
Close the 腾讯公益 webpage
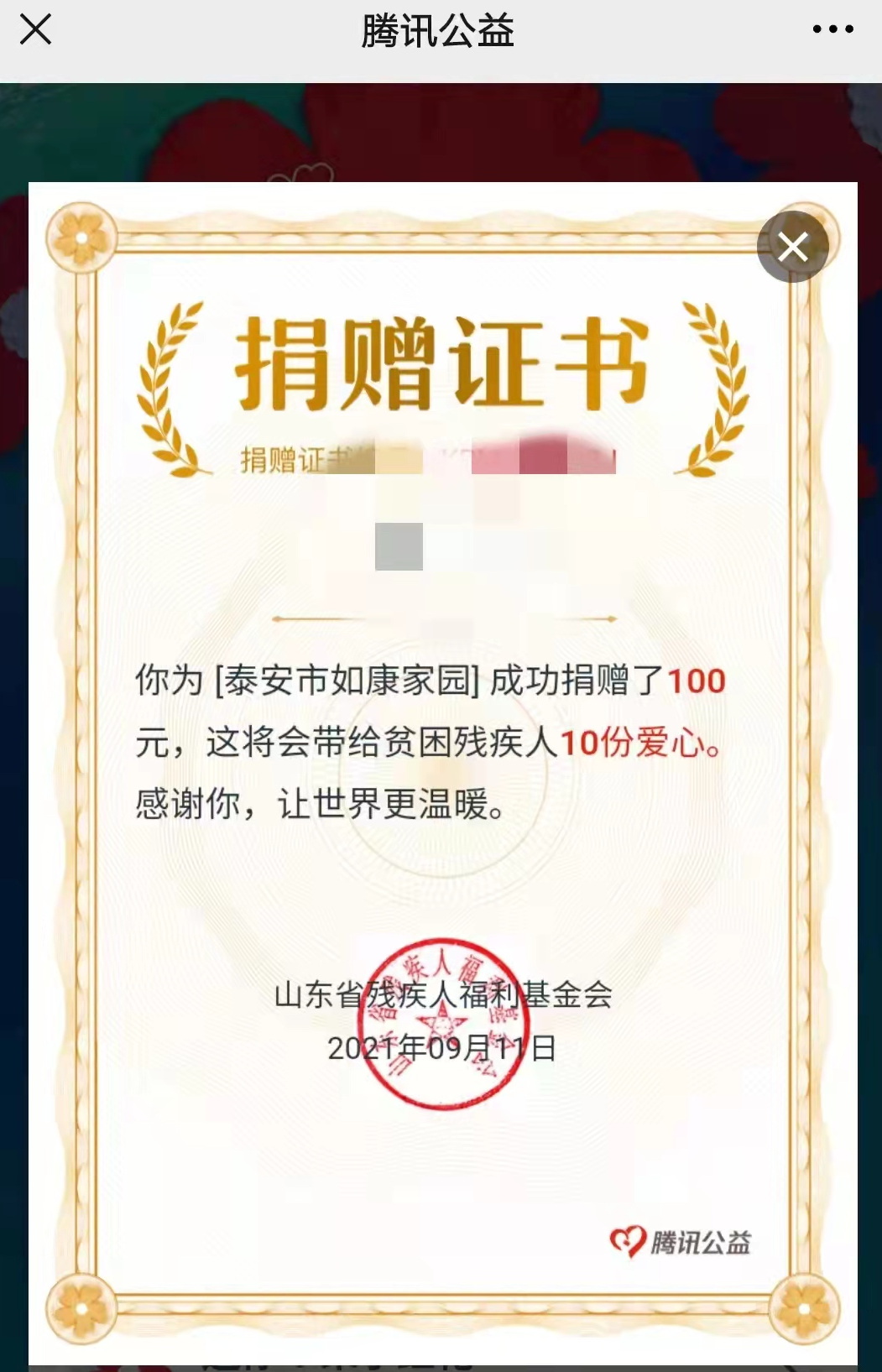click(x=35, y=30)
